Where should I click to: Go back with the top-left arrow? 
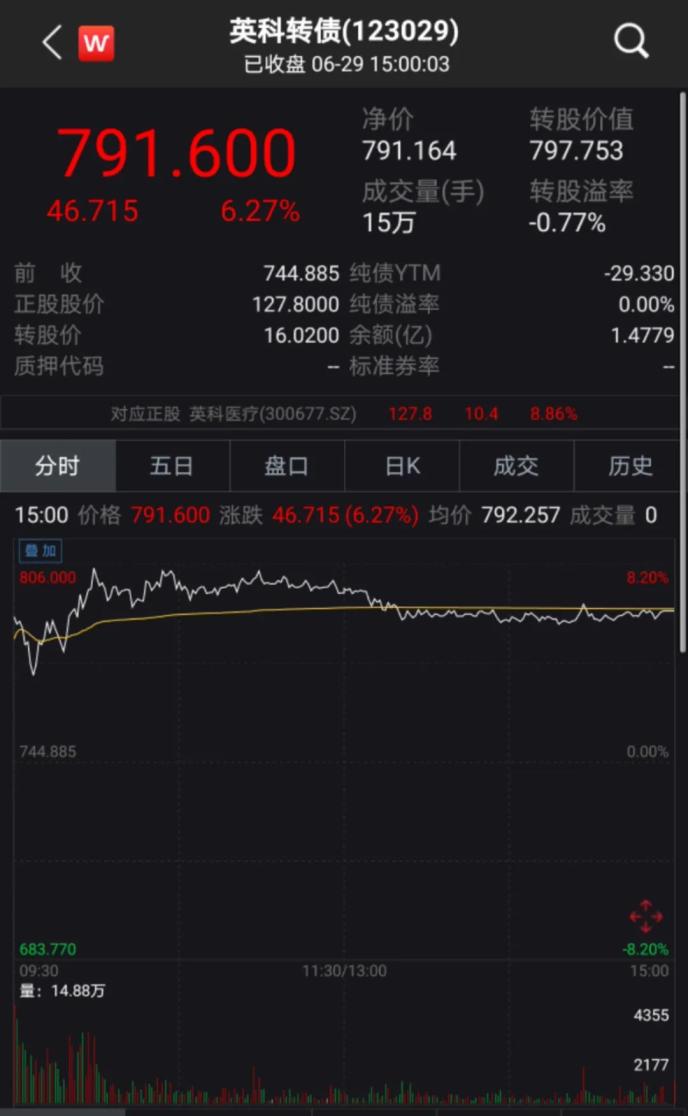point(53,43)
